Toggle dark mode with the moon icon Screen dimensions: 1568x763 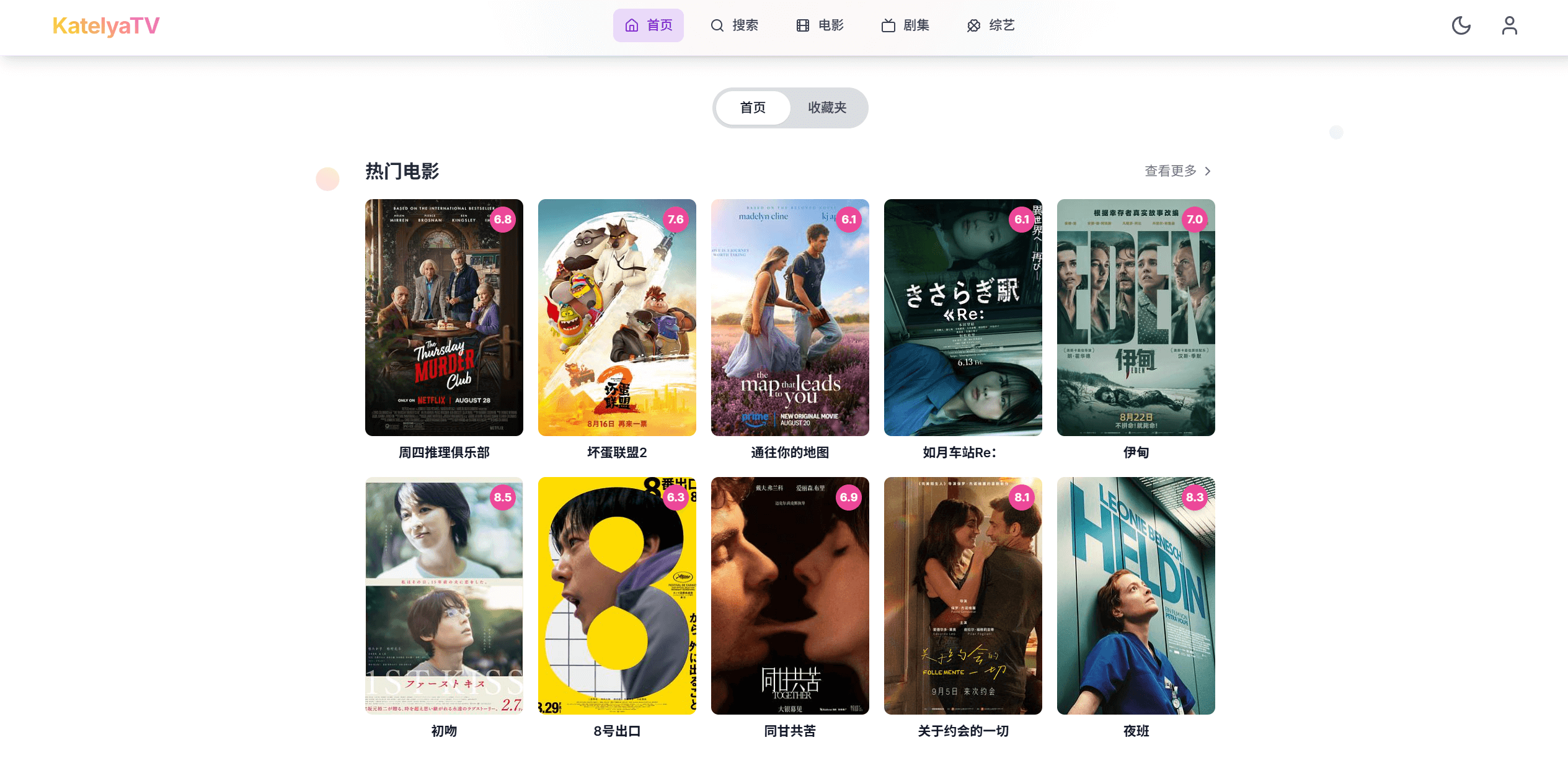click(1461, 25)
